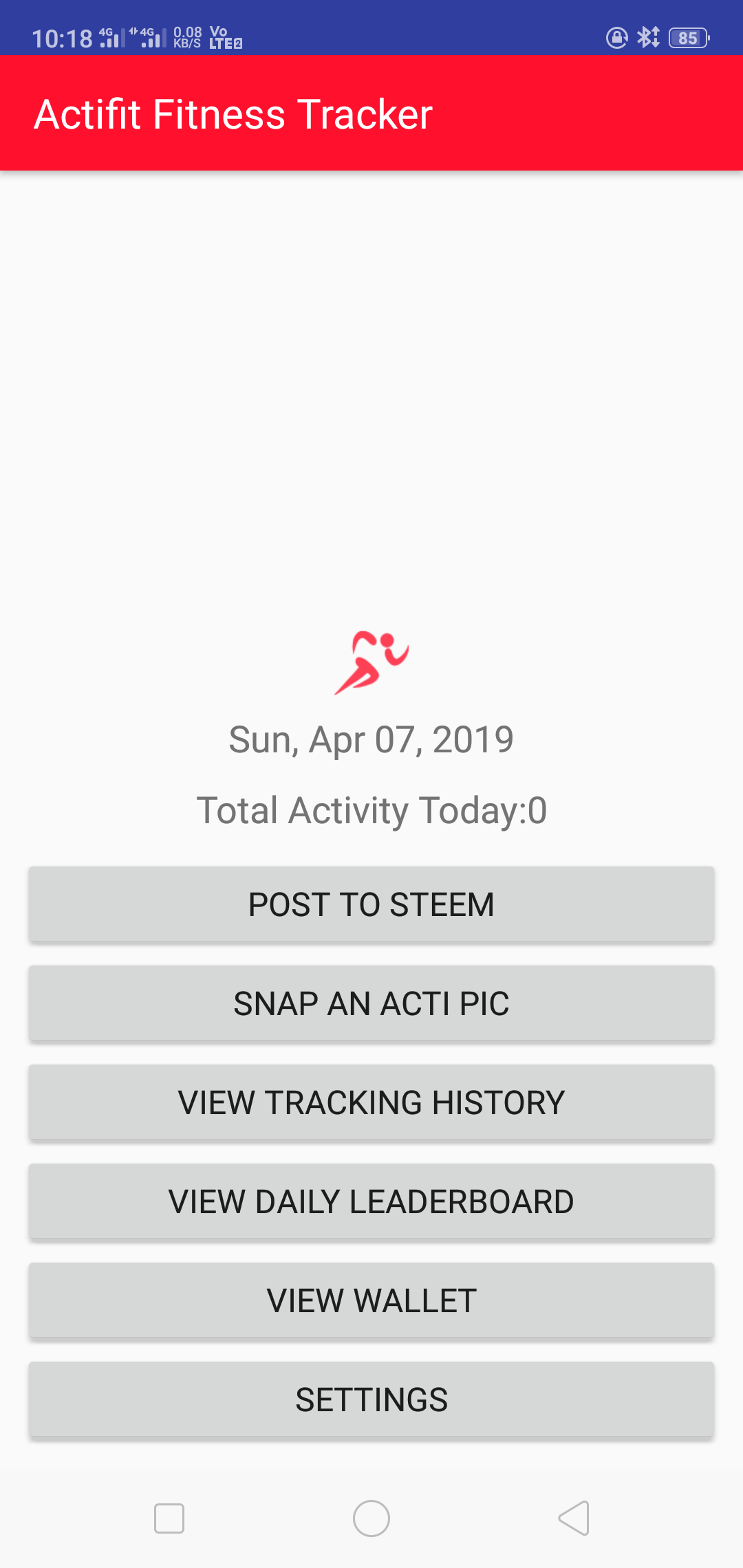Go to Settings
Viewport: 743px width, 1568px height.
pyautogui.click(x=371, y=1400)
